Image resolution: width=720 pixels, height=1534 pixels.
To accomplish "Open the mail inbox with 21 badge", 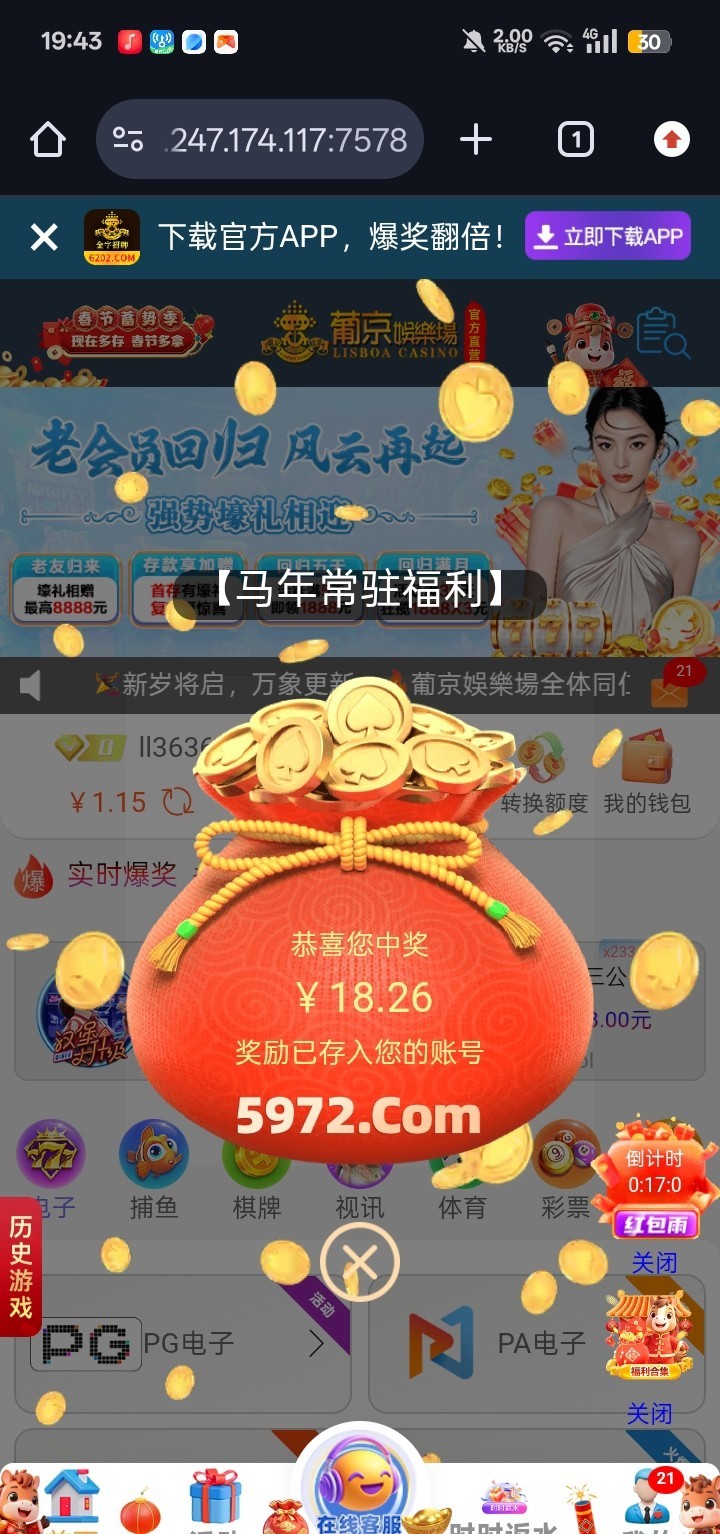I will pos(670,687).
